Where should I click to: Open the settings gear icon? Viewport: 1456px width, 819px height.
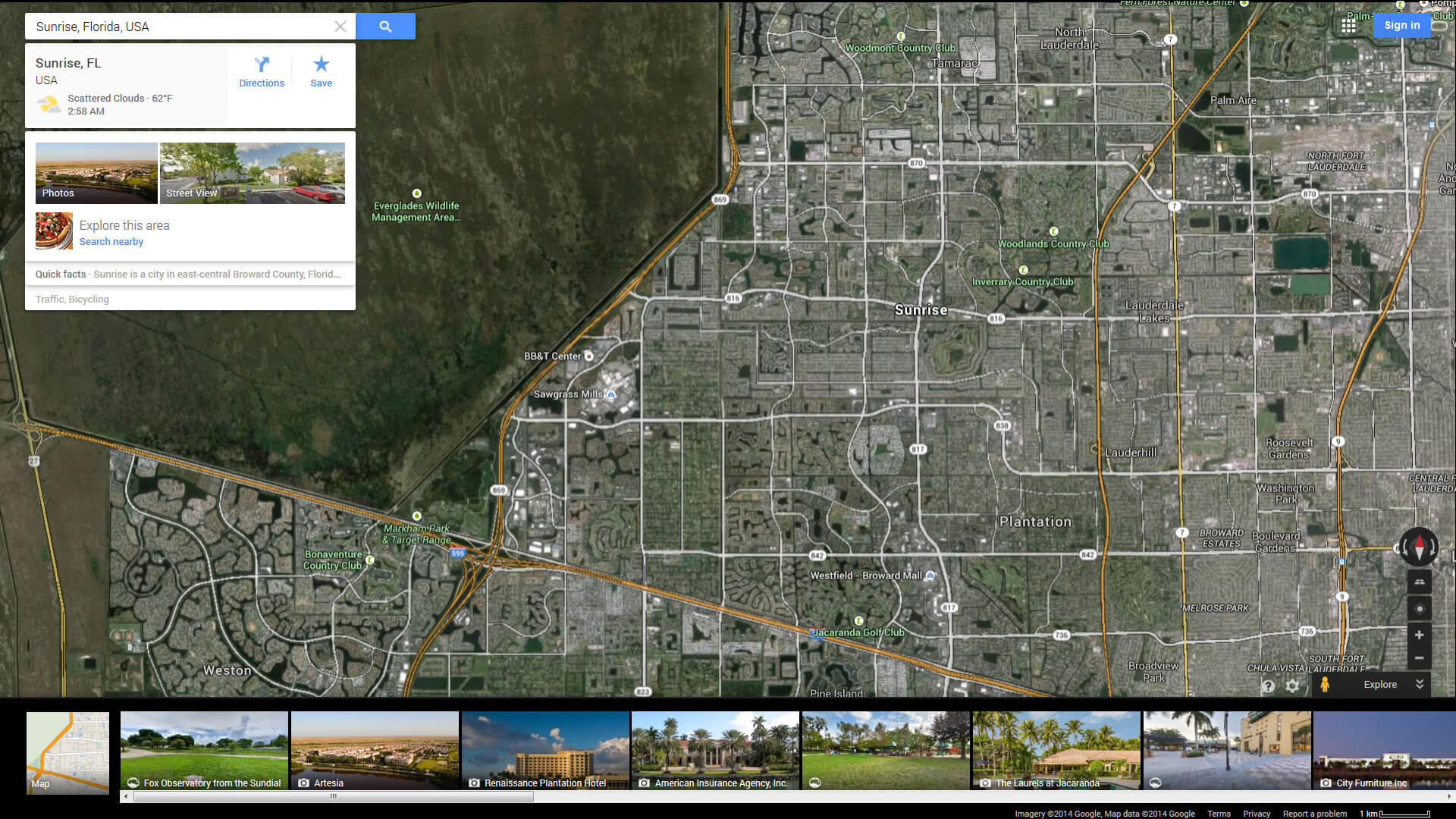1293,686
